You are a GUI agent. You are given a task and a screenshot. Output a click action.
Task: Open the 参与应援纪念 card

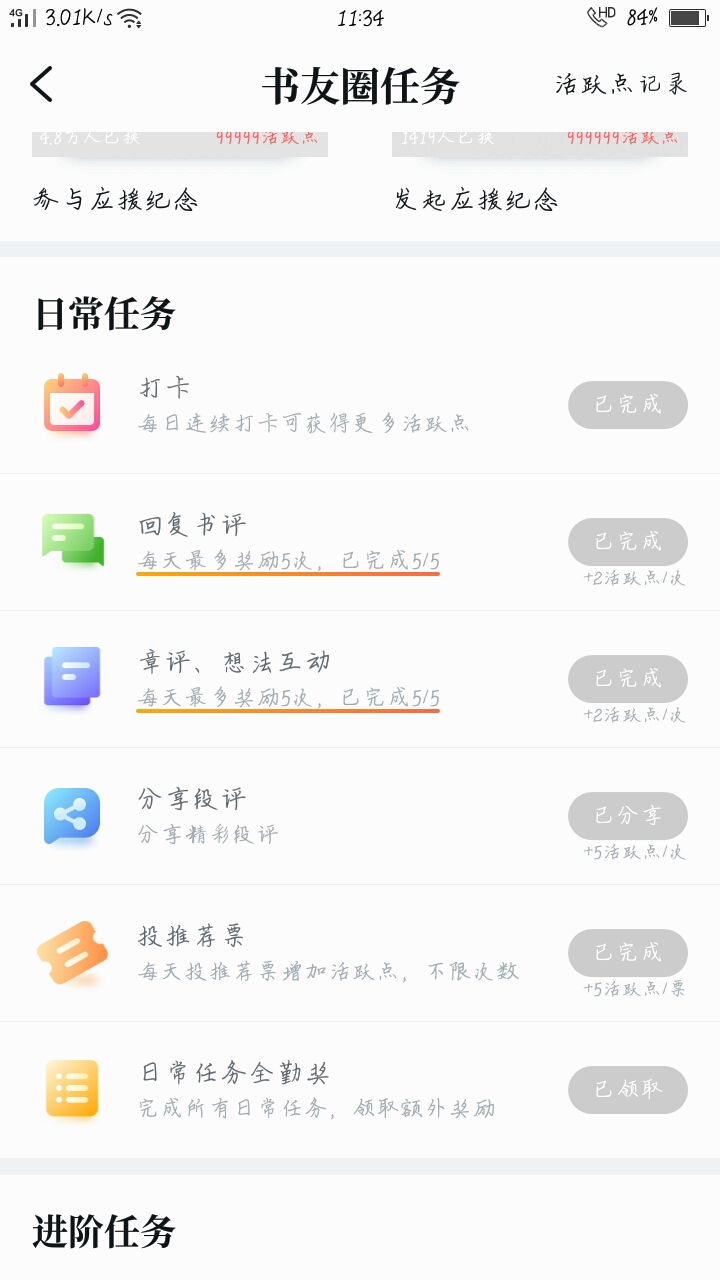(180, 172)
